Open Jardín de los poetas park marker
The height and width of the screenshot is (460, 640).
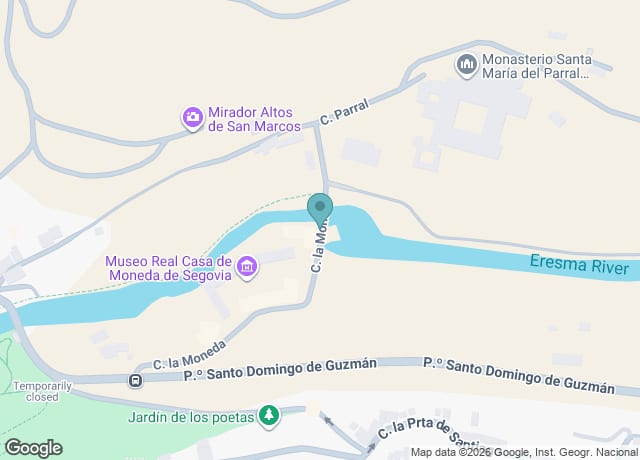(268, 414)
